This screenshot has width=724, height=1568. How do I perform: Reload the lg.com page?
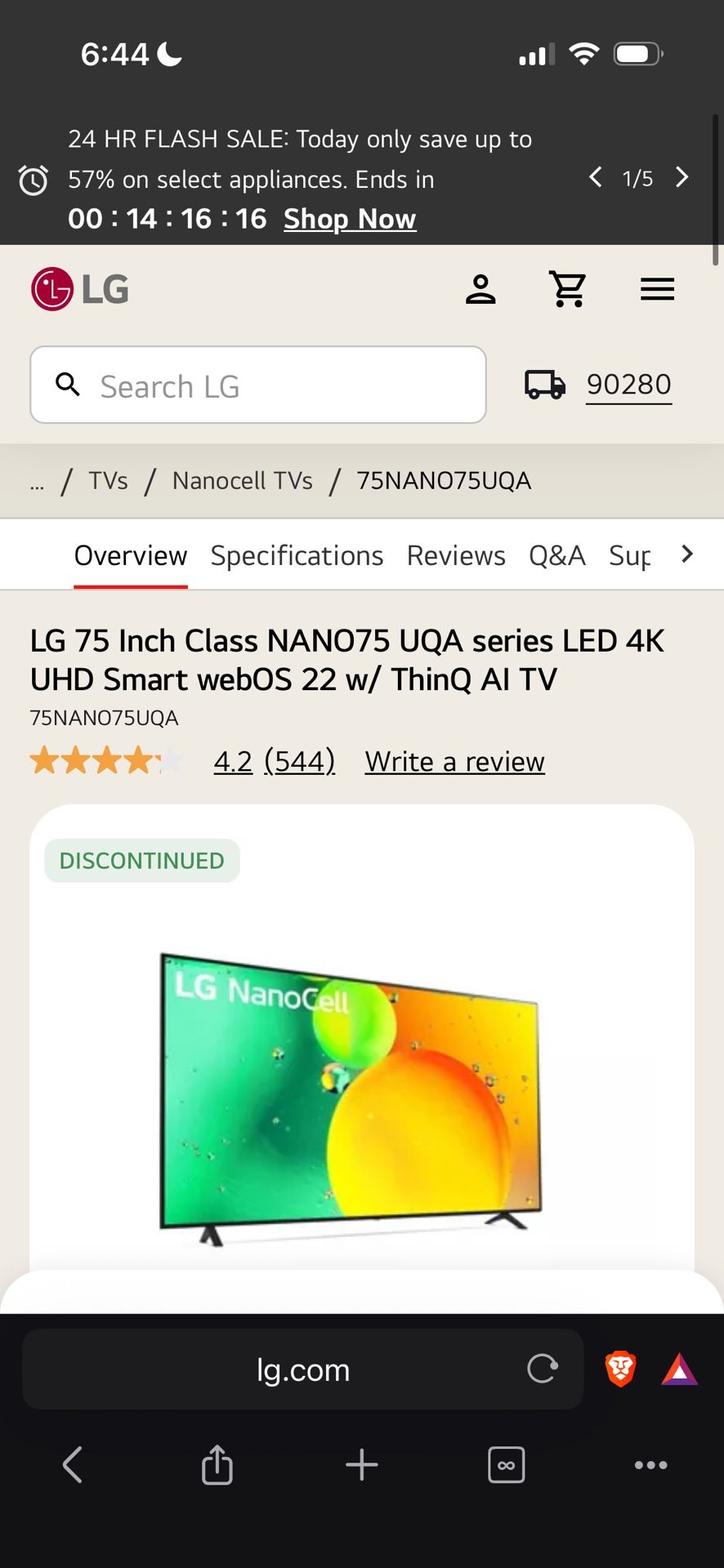(x=543, y=1369)
